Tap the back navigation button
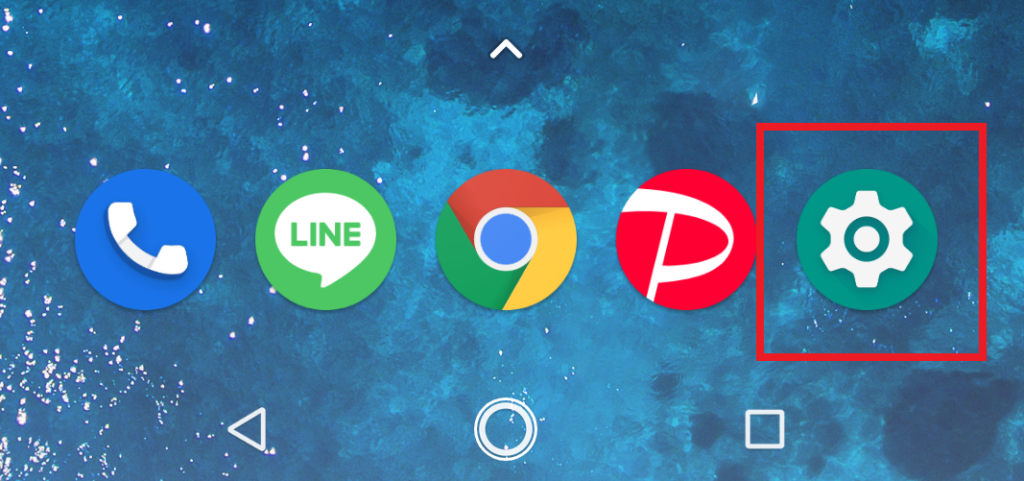The image size is (1024, 481). pyautogui.click(x=247, y=429)
